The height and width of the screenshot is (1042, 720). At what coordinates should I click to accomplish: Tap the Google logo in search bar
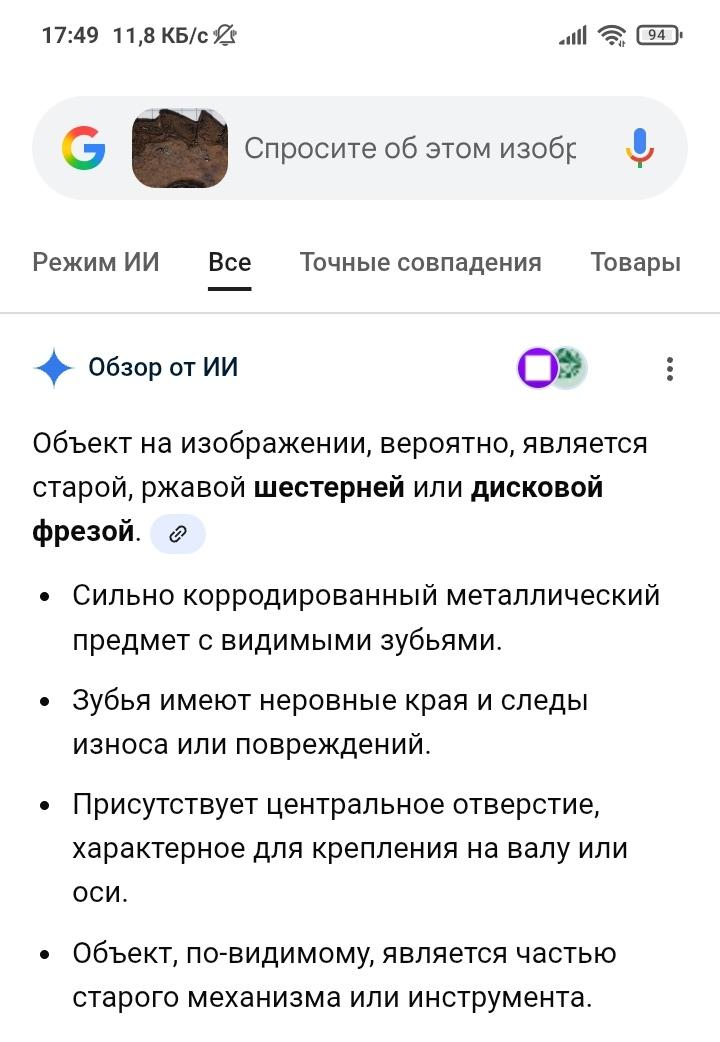83,149
